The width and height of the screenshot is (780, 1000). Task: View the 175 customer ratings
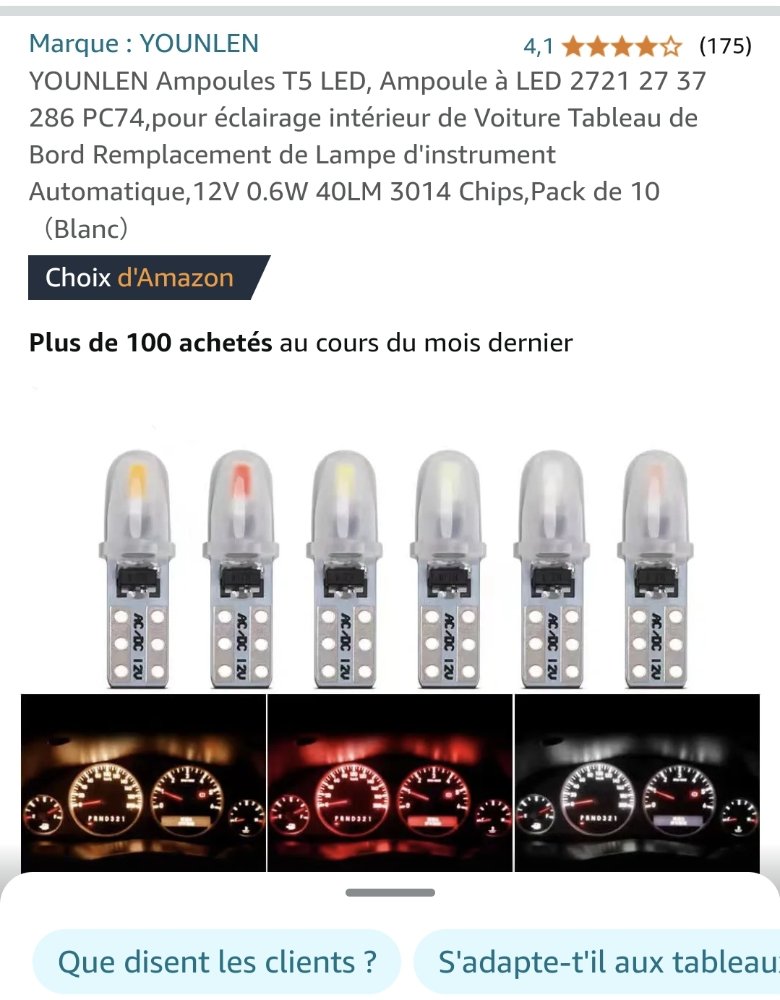[x=724, y=46]
